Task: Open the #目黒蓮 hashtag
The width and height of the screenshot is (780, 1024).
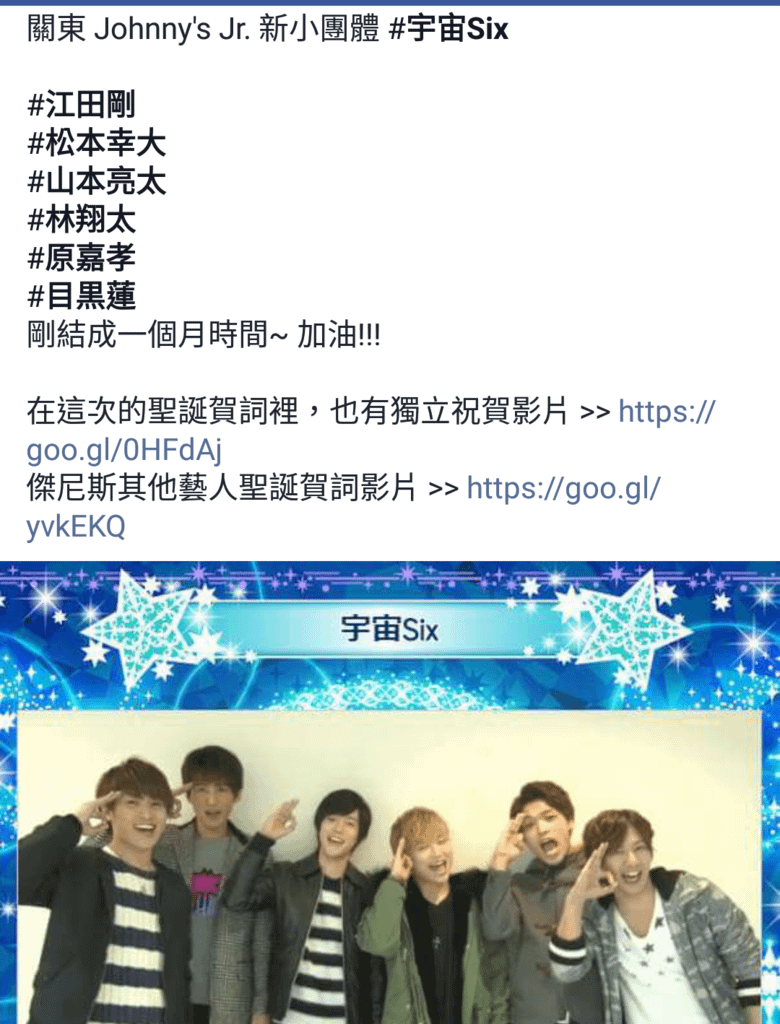Action: click(81, 295)
